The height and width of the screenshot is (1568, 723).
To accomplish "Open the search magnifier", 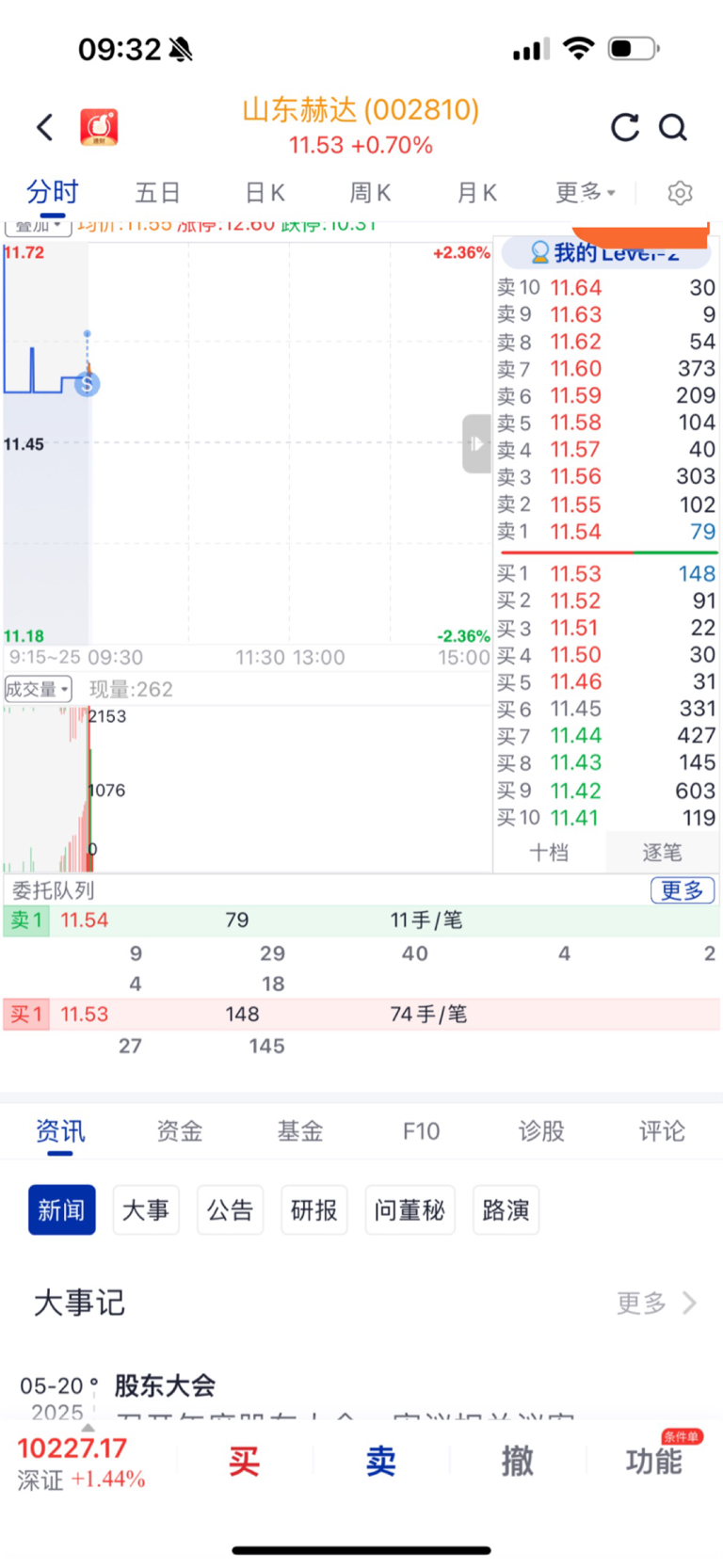I will (672, 127).
